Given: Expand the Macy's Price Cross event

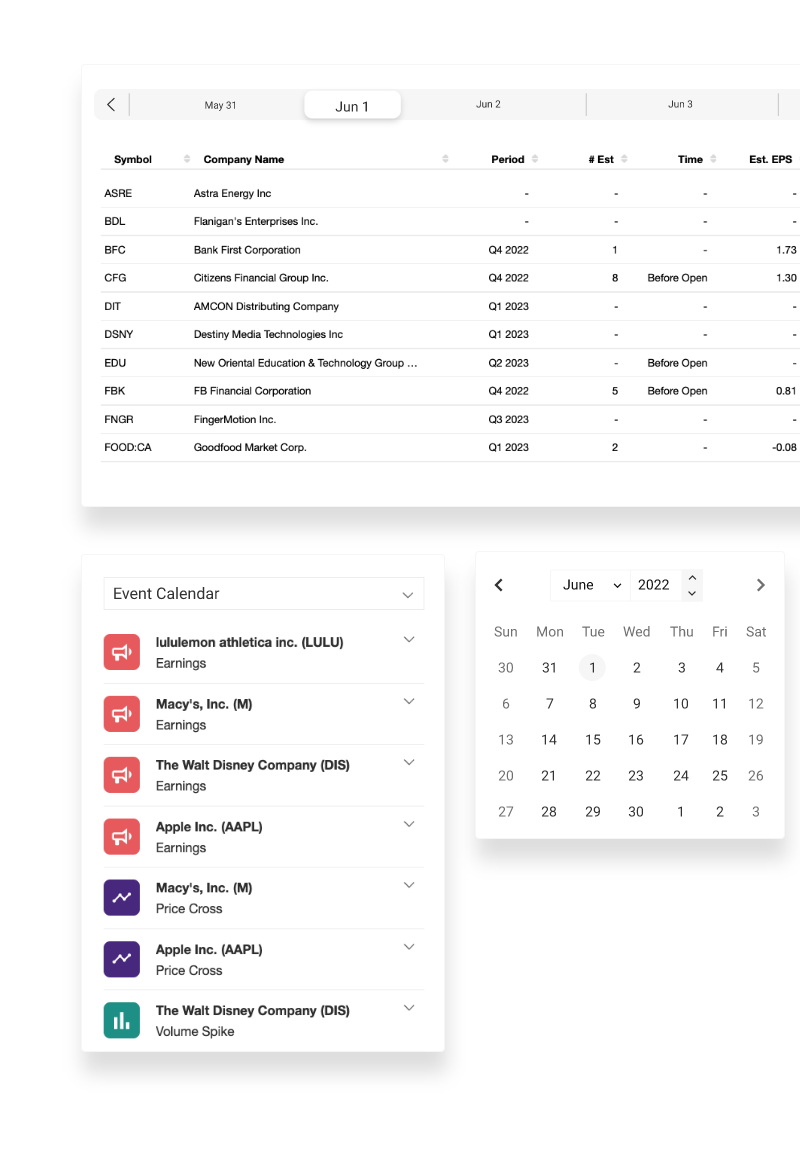Looking at the screenshot, I should [x=408, y=885].
